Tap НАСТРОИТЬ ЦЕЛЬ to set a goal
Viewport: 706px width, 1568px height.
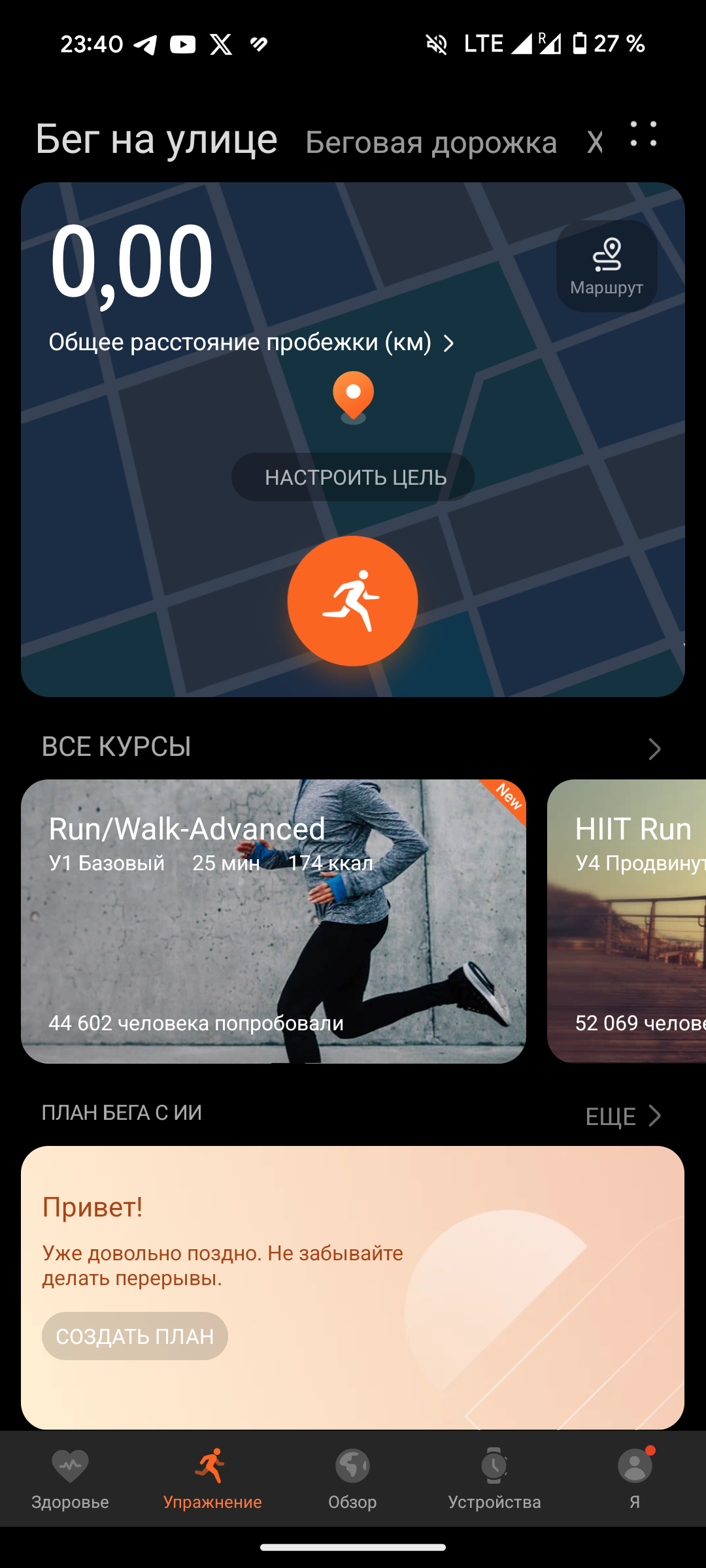[353, 478]
